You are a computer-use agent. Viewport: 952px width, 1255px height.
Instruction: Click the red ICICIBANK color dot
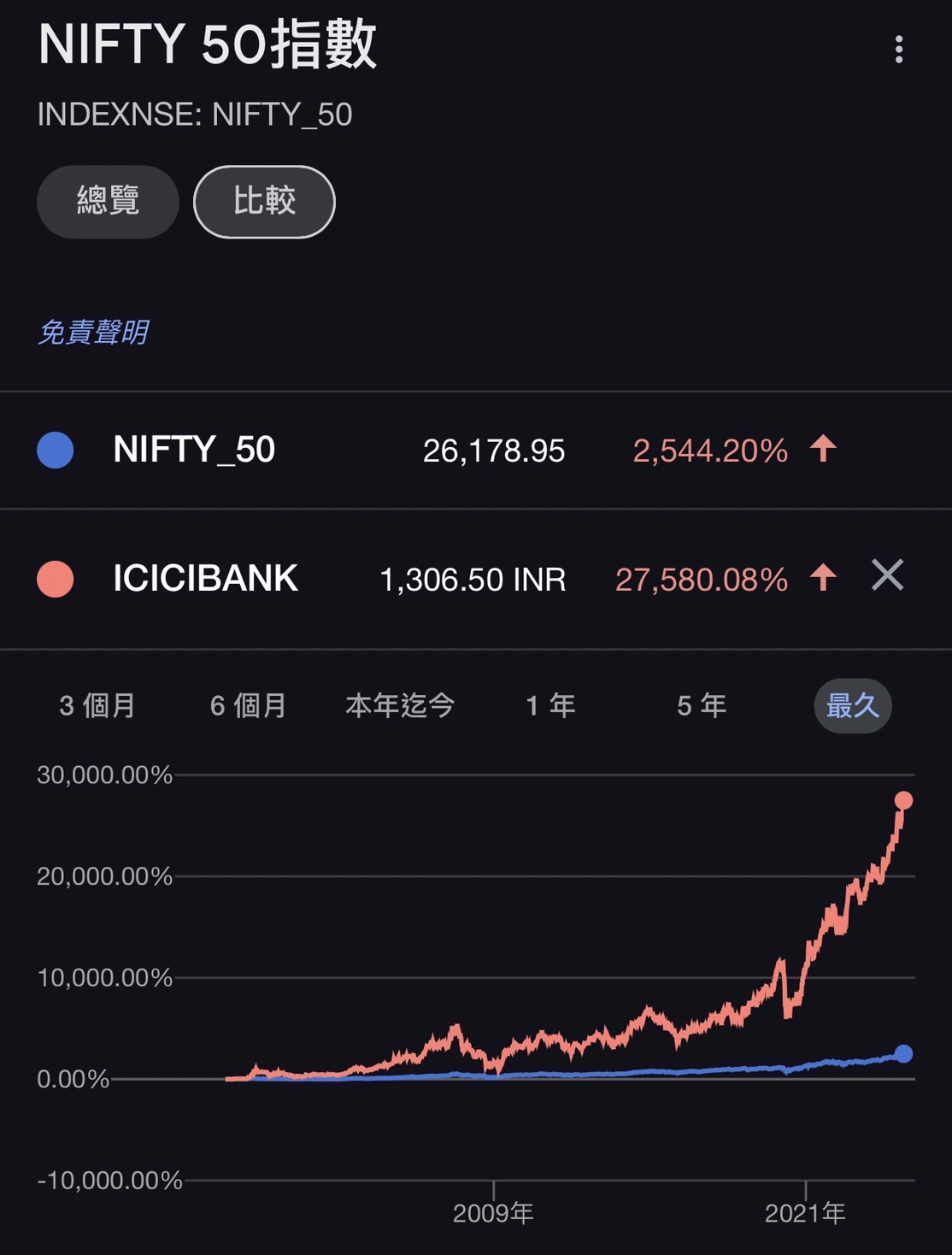point(56,579)
